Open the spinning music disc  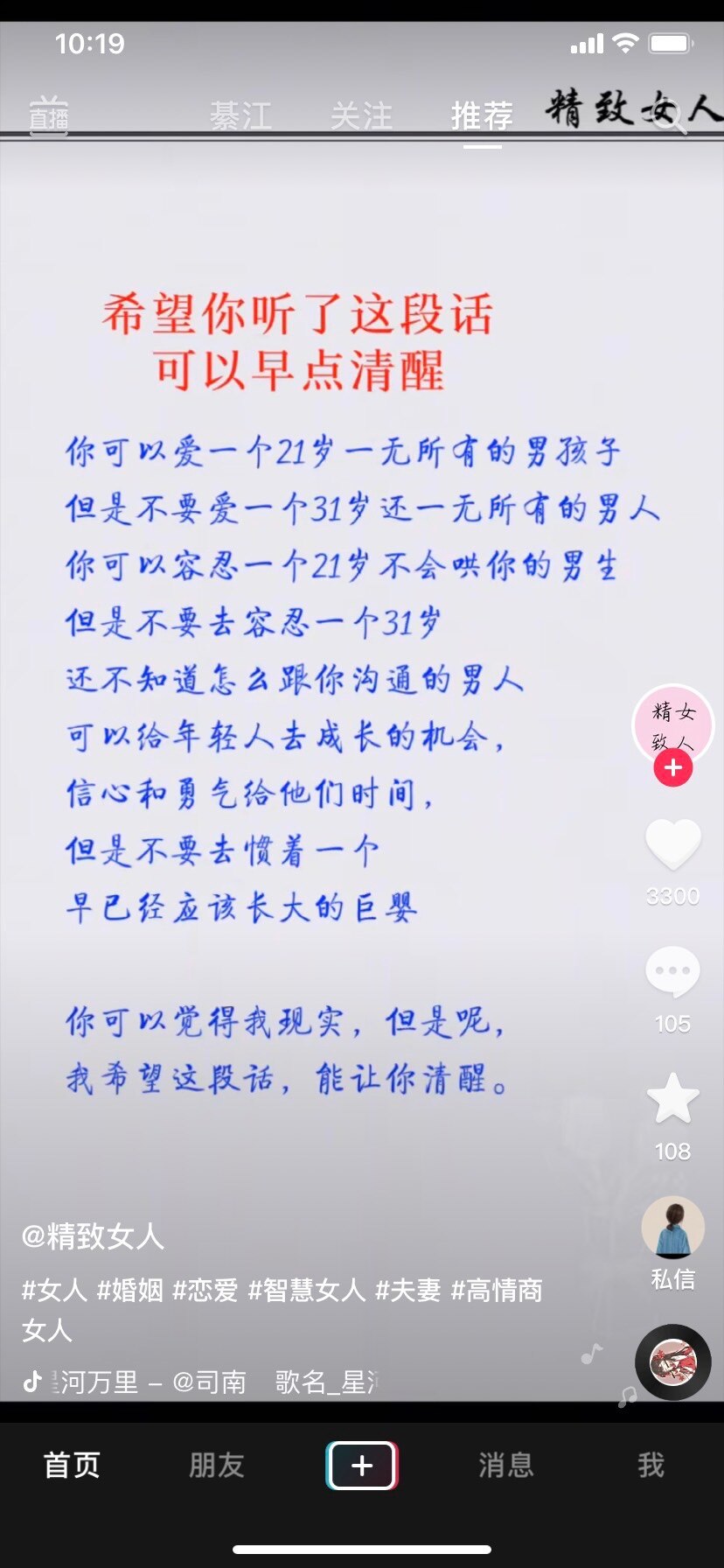(x=672, y=1362)
